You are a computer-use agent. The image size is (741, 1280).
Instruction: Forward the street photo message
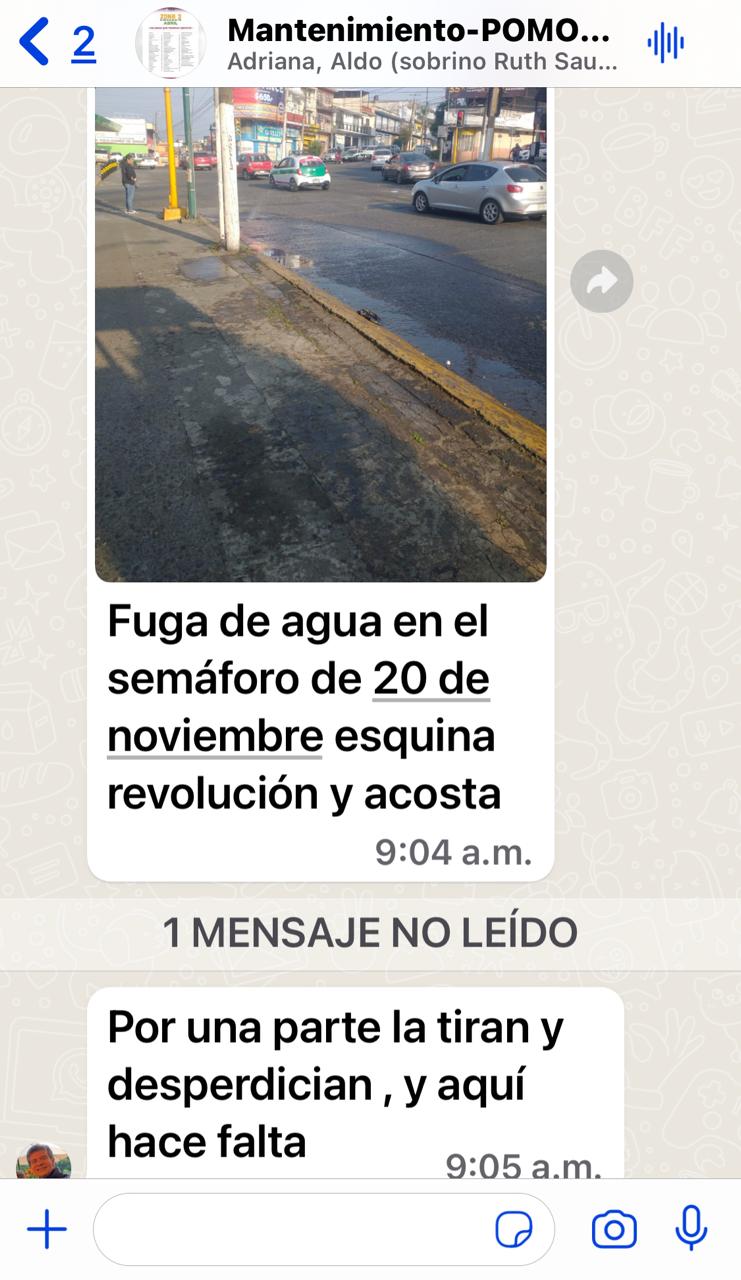(601, 282)
